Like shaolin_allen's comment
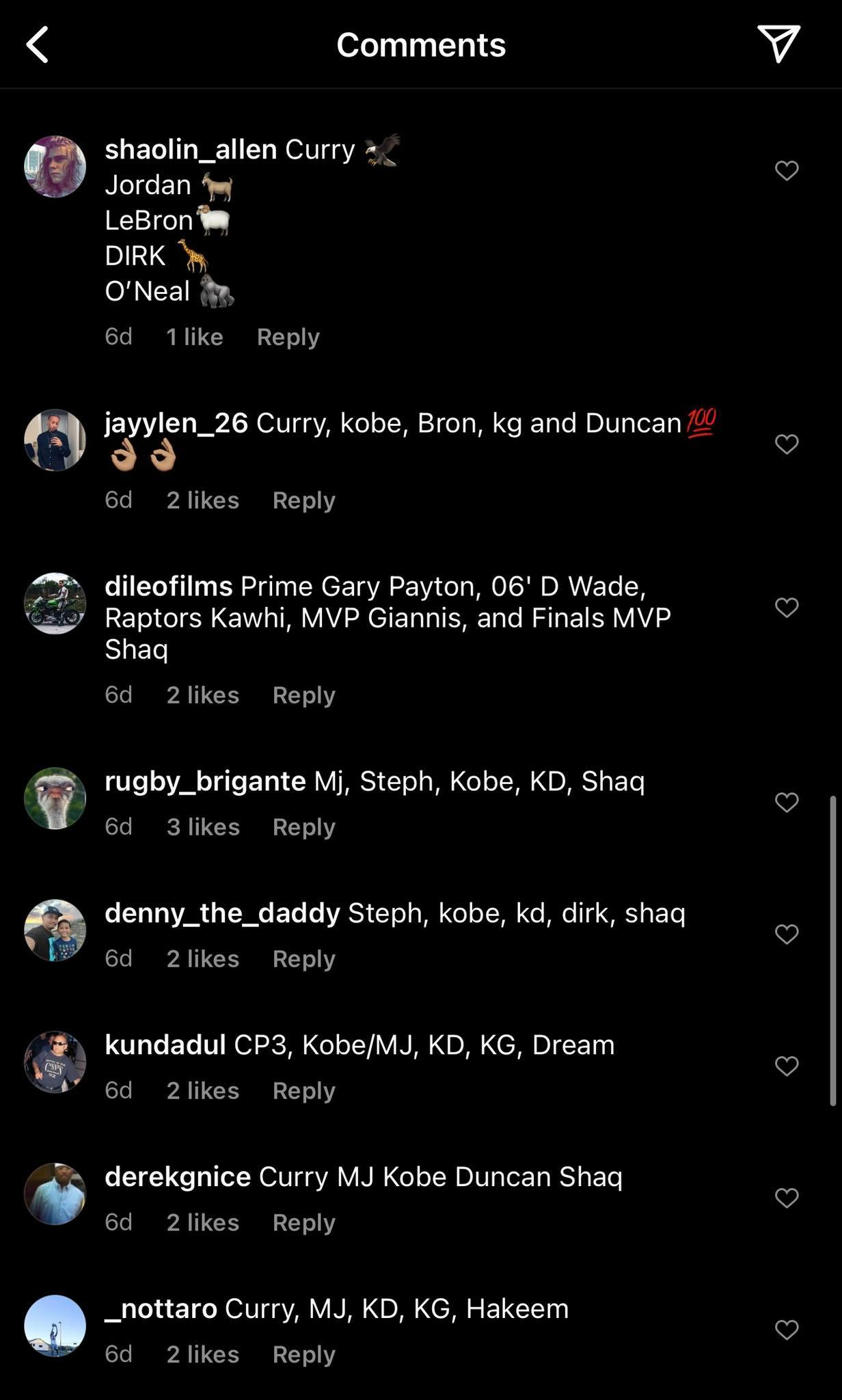Image resolution: width=842 pixels, height=1400 pixels. tap(787, 170)
